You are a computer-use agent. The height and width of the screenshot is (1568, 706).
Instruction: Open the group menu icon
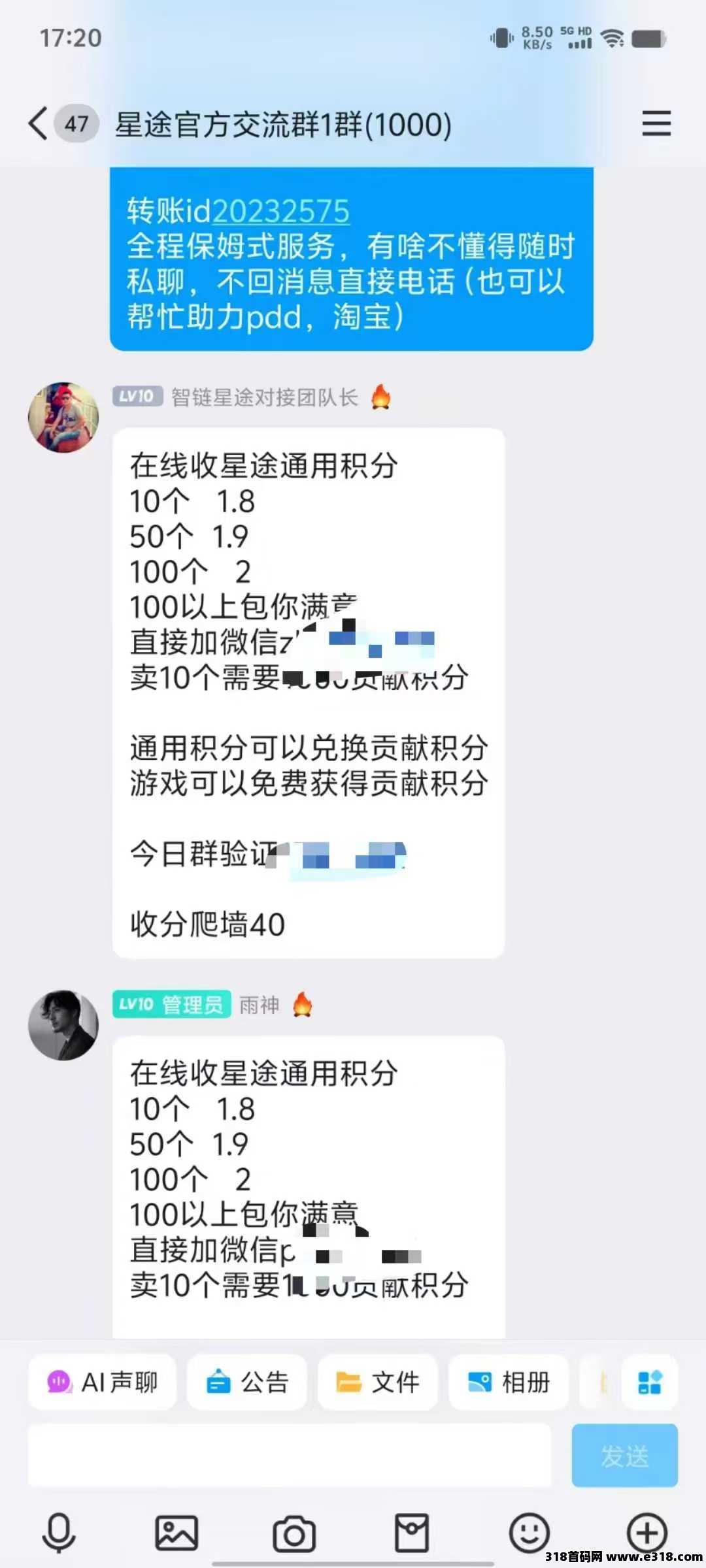click(656, 123)
